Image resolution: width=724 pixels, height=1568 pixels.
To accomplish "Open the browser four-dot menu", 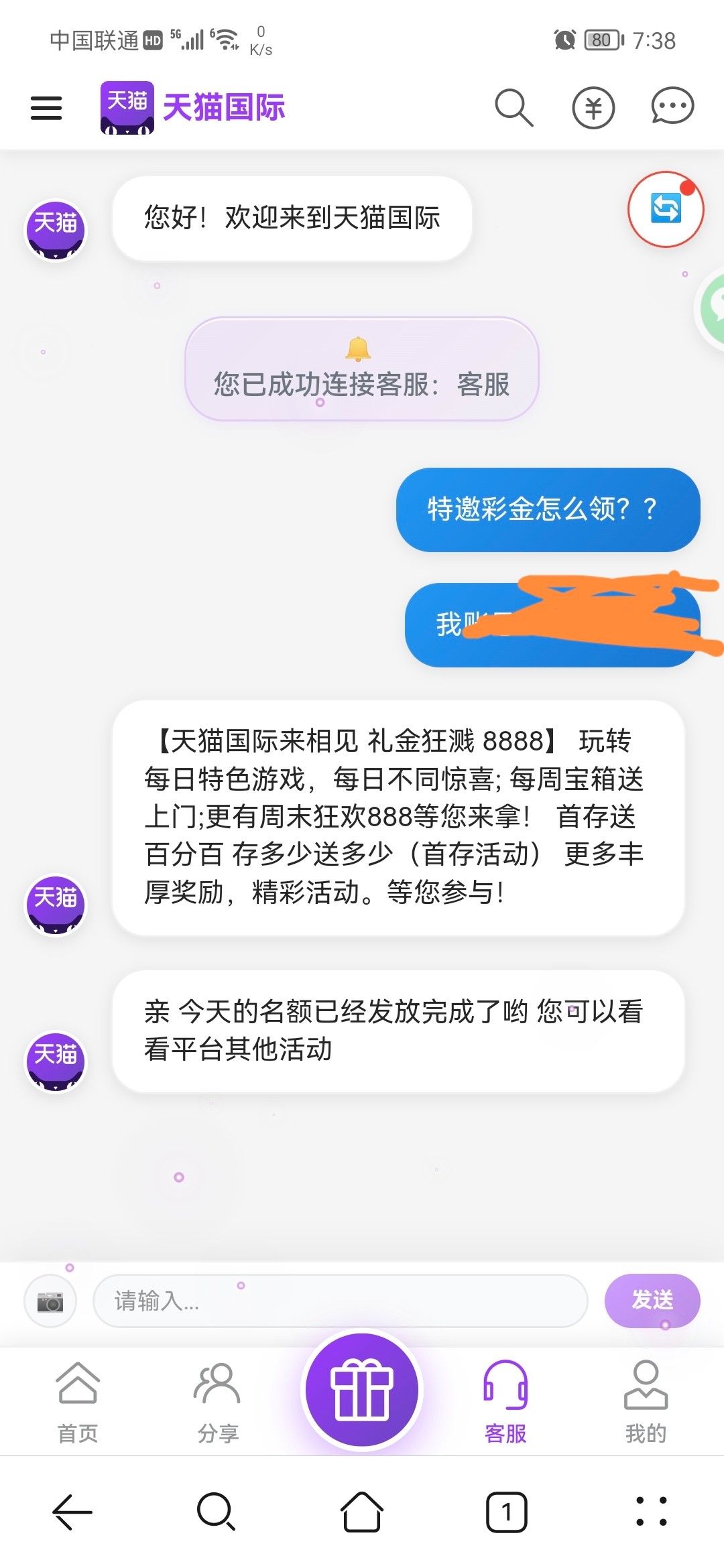I will tap(651, 1512).
